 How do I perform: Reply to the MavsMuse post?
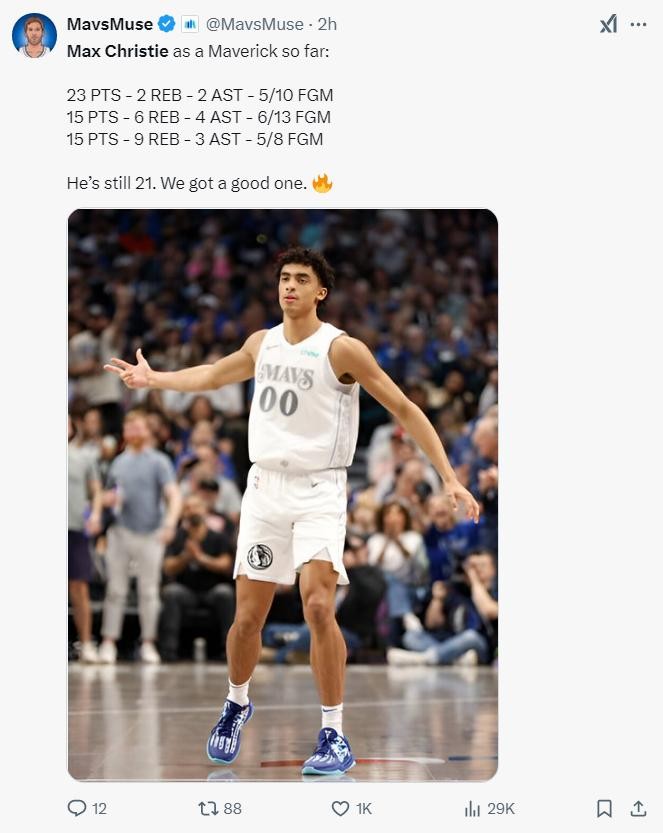click(x=78, y=808)
